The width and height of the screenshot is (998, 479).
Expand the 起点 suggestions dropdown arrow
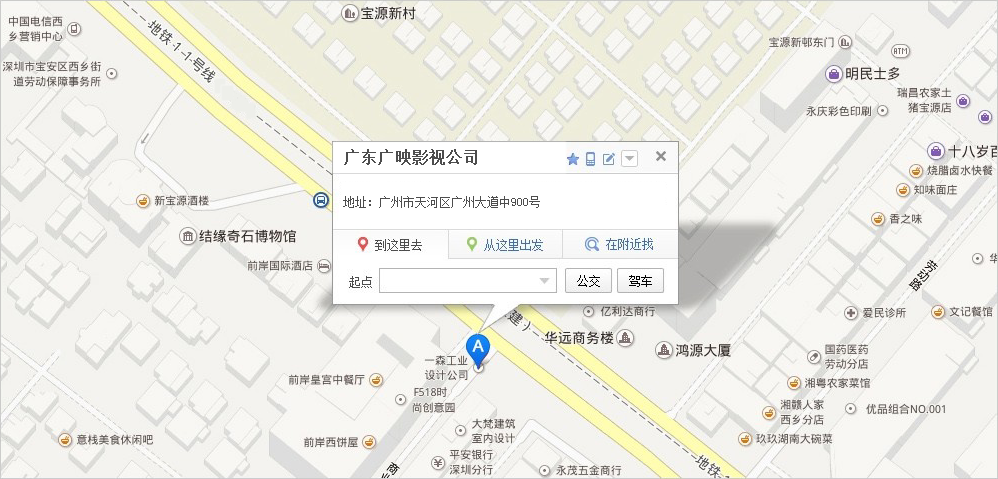coord(545,281)
